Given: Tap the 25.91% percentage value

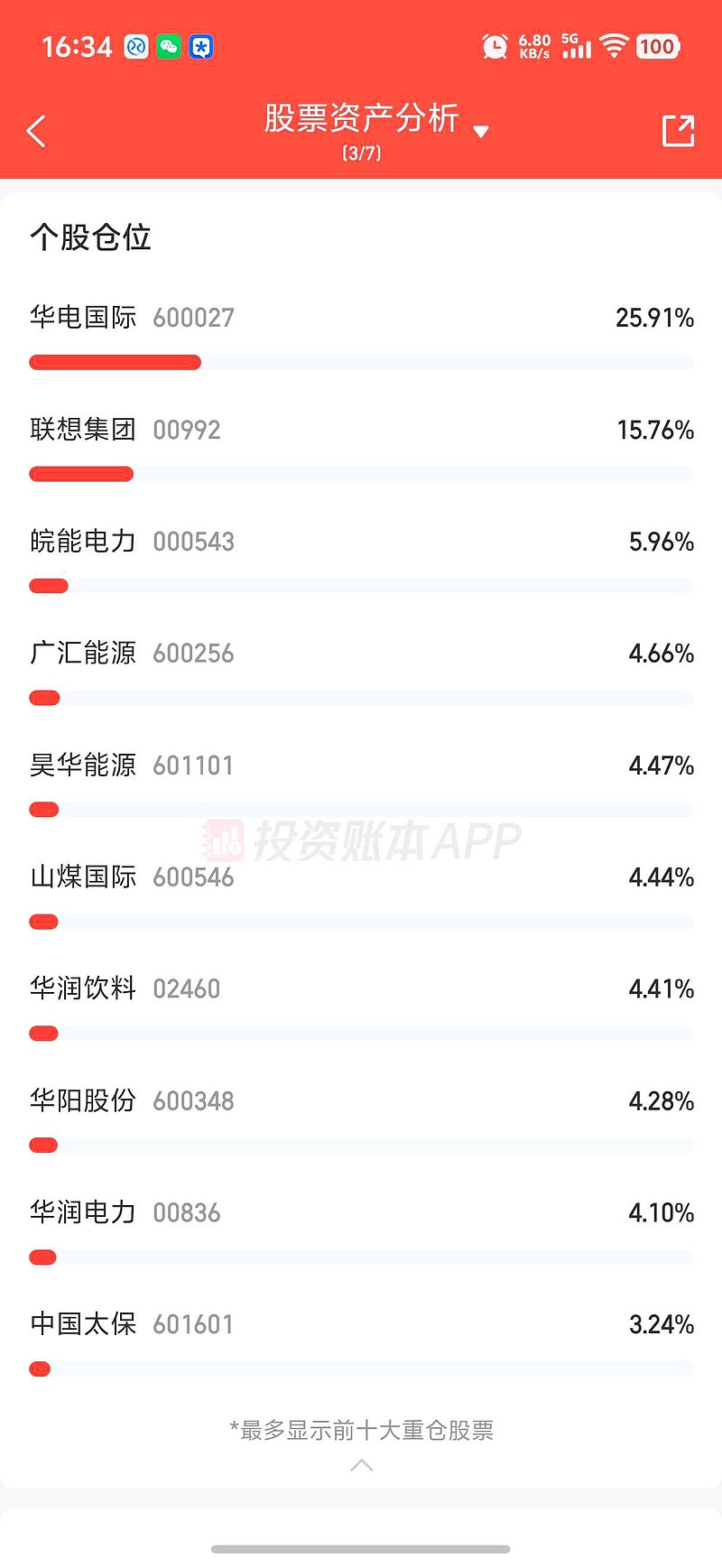Looking at the screenshot, I should point(653,317).
